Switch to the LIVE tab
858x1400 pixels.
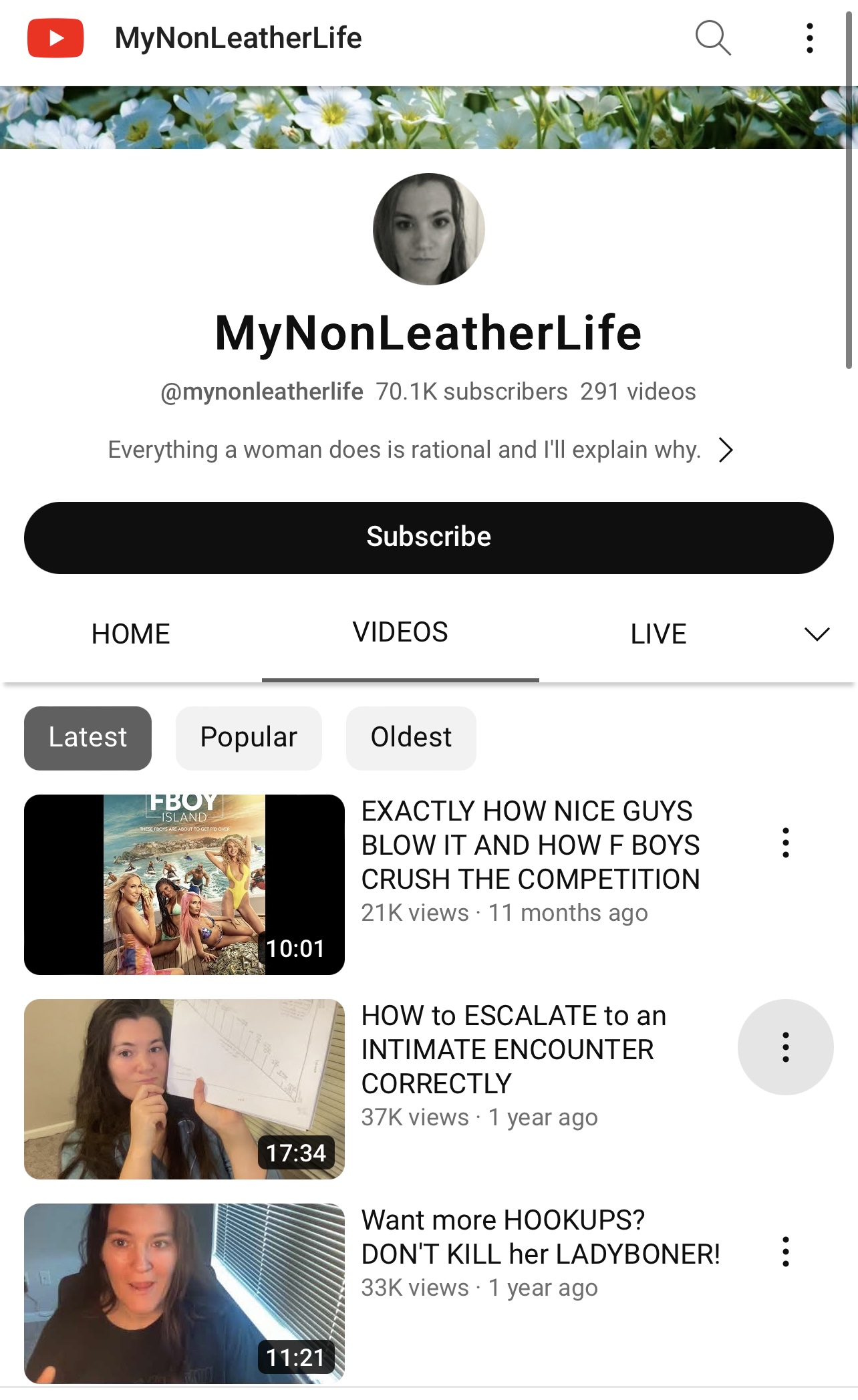pyautogui.click(x=658, y=634)
